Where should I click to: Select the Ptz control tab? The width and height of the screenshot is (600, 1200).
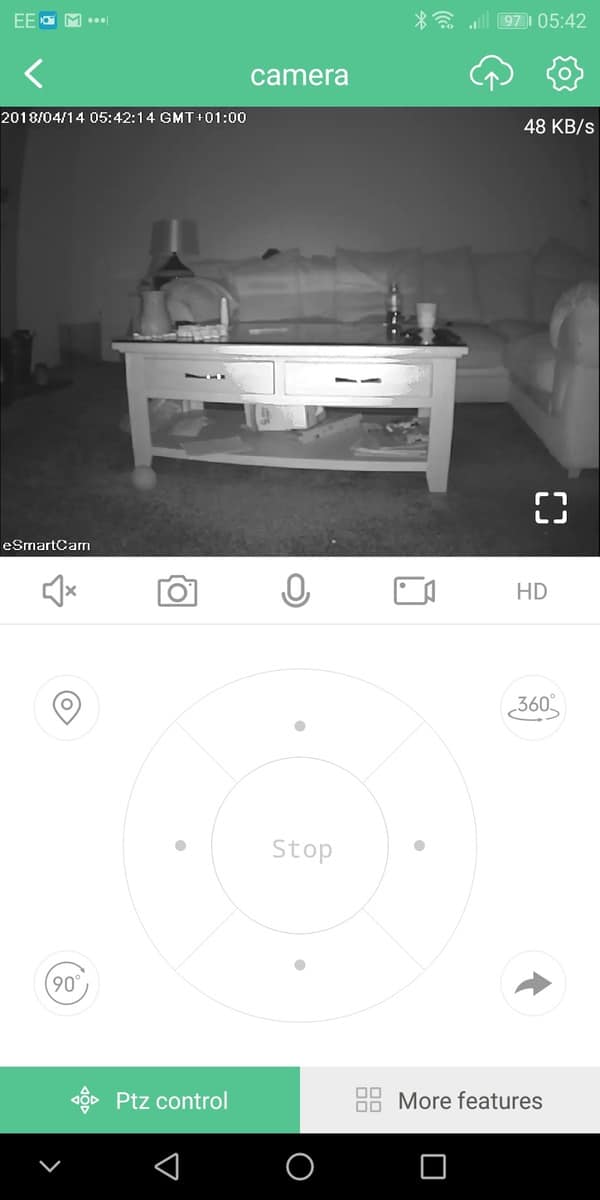(x=150, y=1101)
